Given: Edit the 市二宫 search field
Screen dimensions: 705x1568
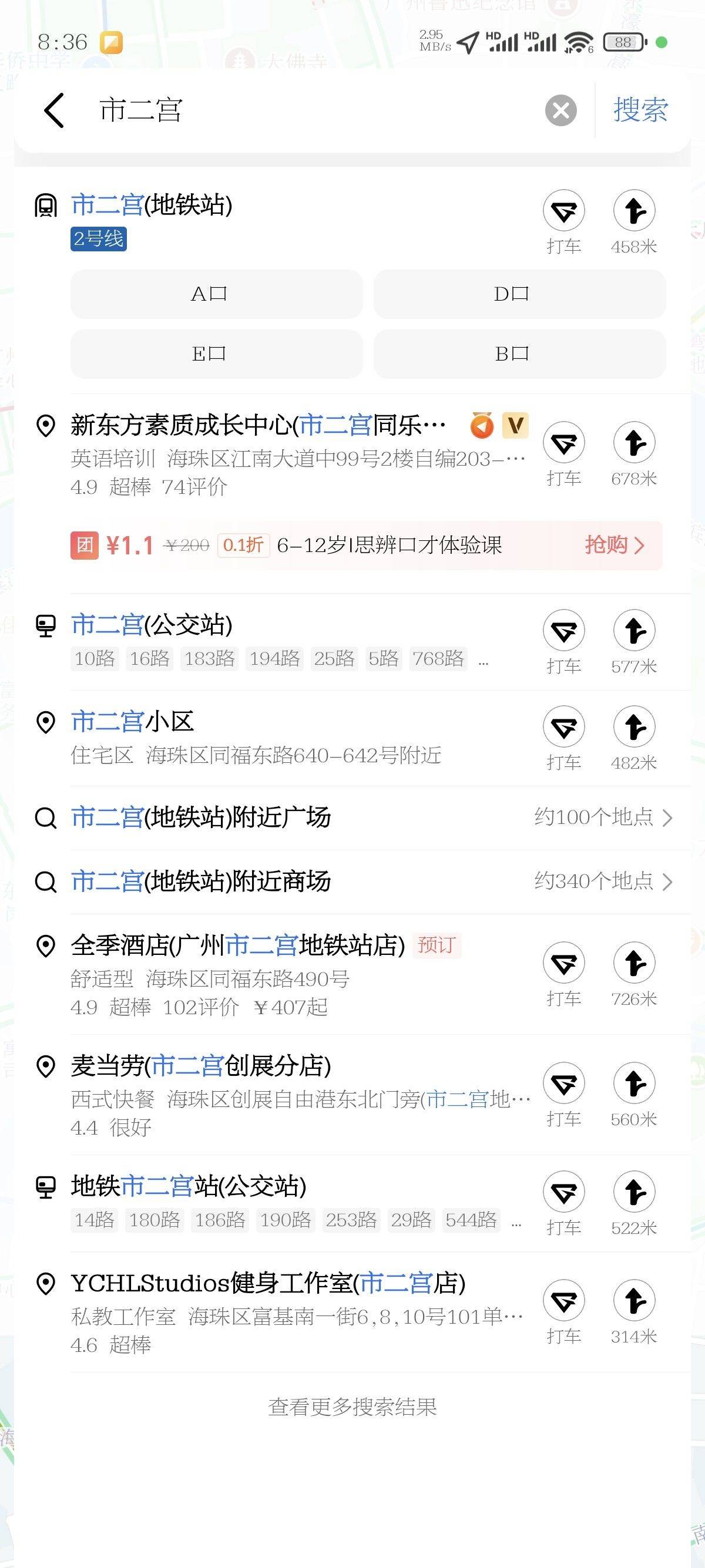Looking at the screenshot, I should 317,111.
